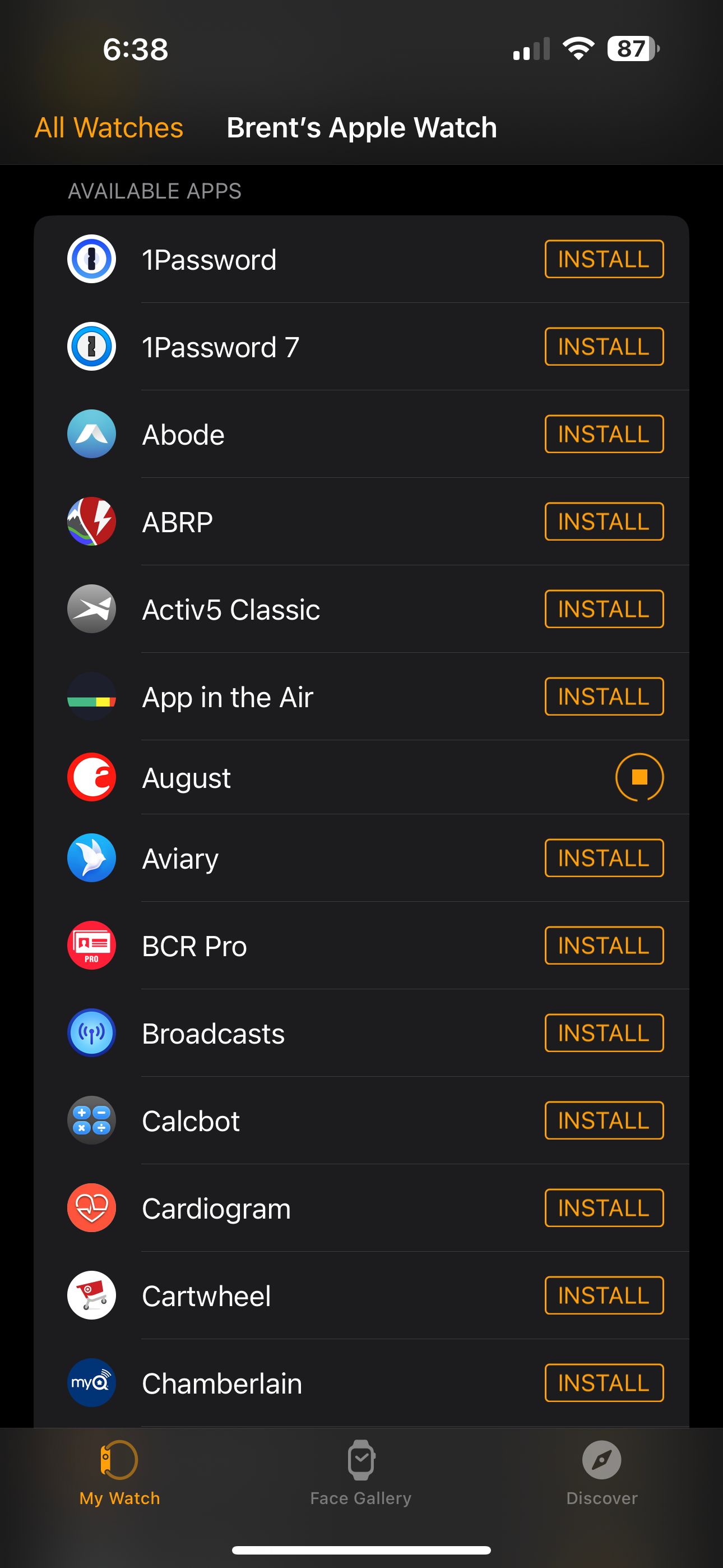Install the Aviary app
The image size is (723, 1568).
(x=603, y=858)
